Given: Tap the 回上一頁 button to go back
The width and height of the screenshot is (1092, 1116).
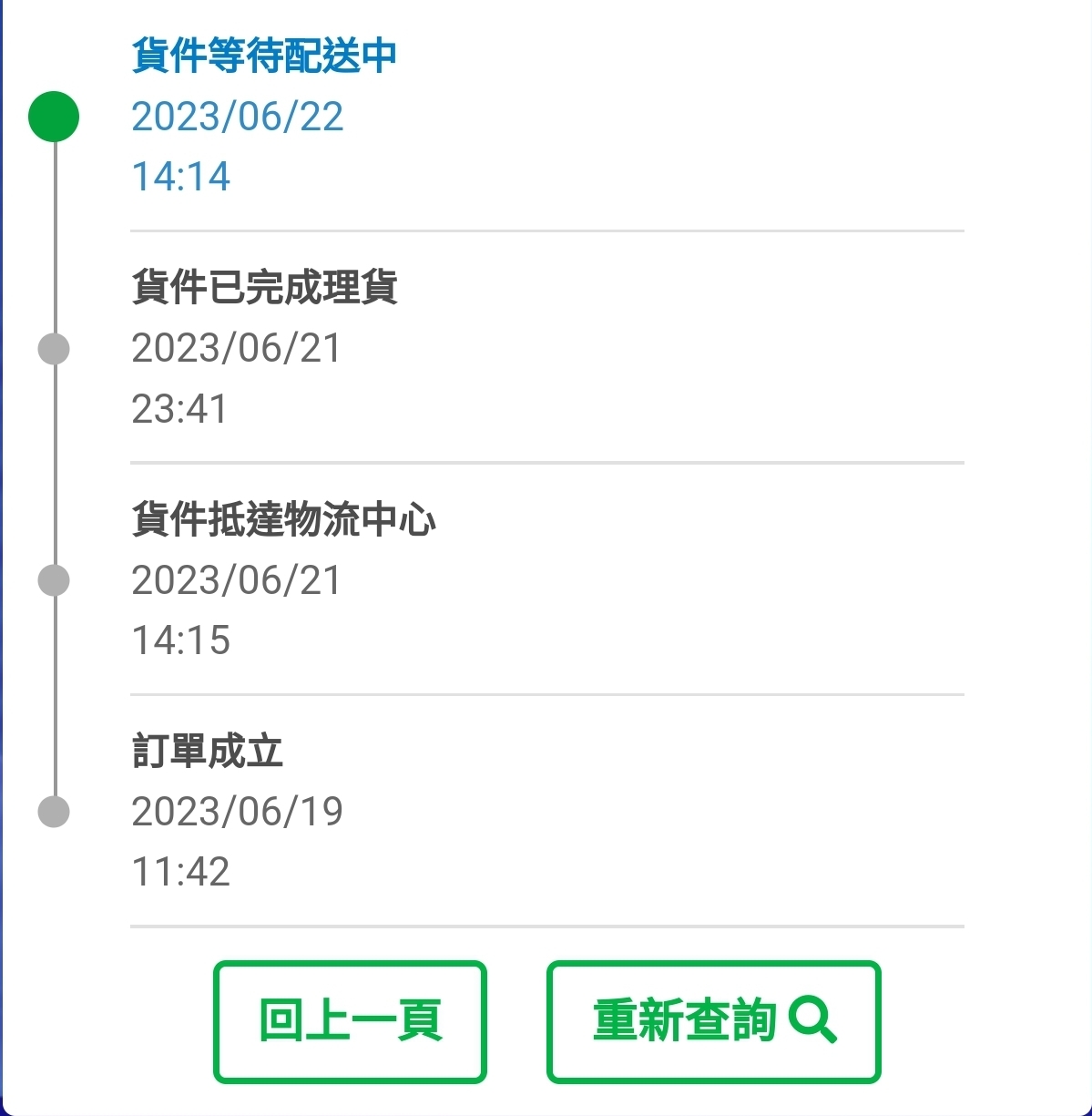Looking at the screenshot, I should click(350, 1021).
